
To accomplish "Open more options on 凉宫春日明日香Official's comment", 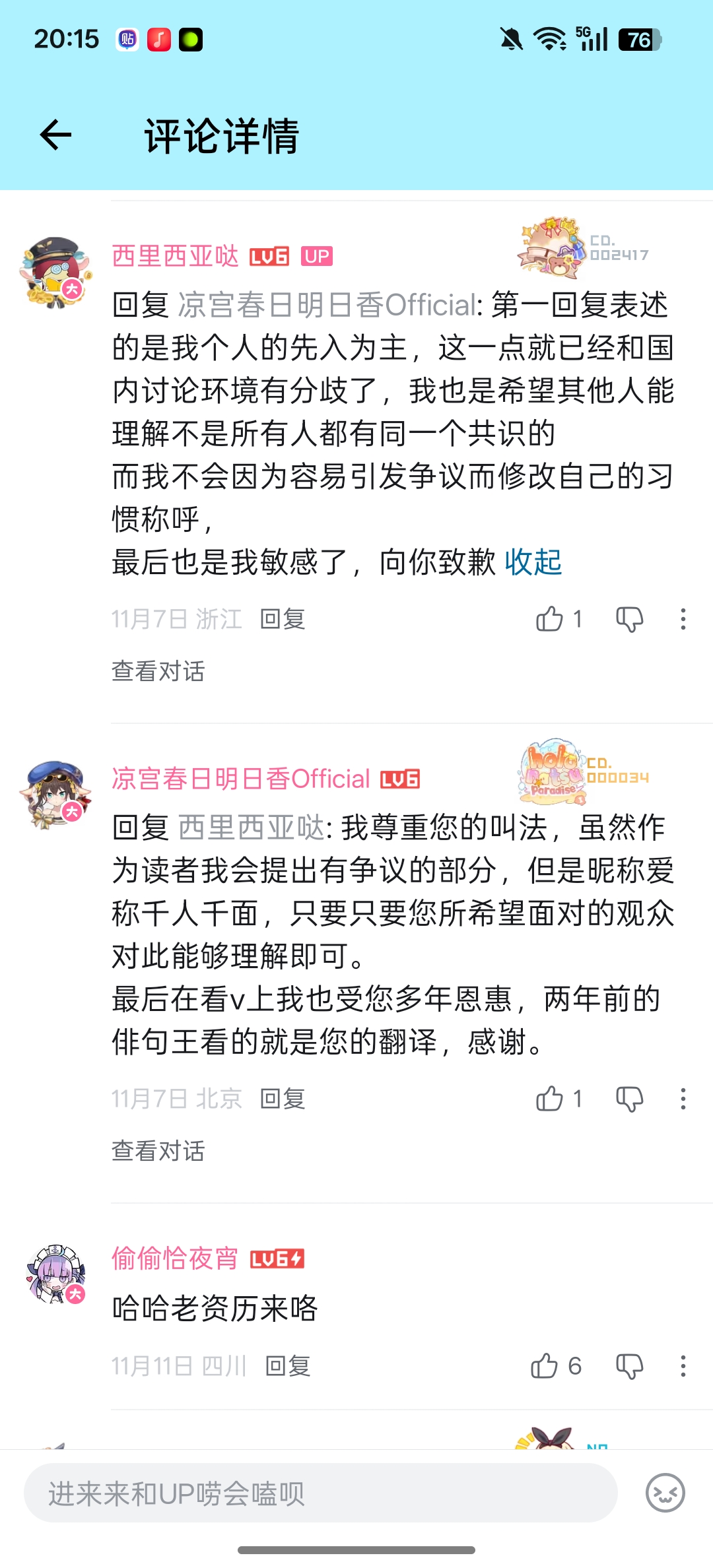I will pyautogui.click(x=683, y=1099).
